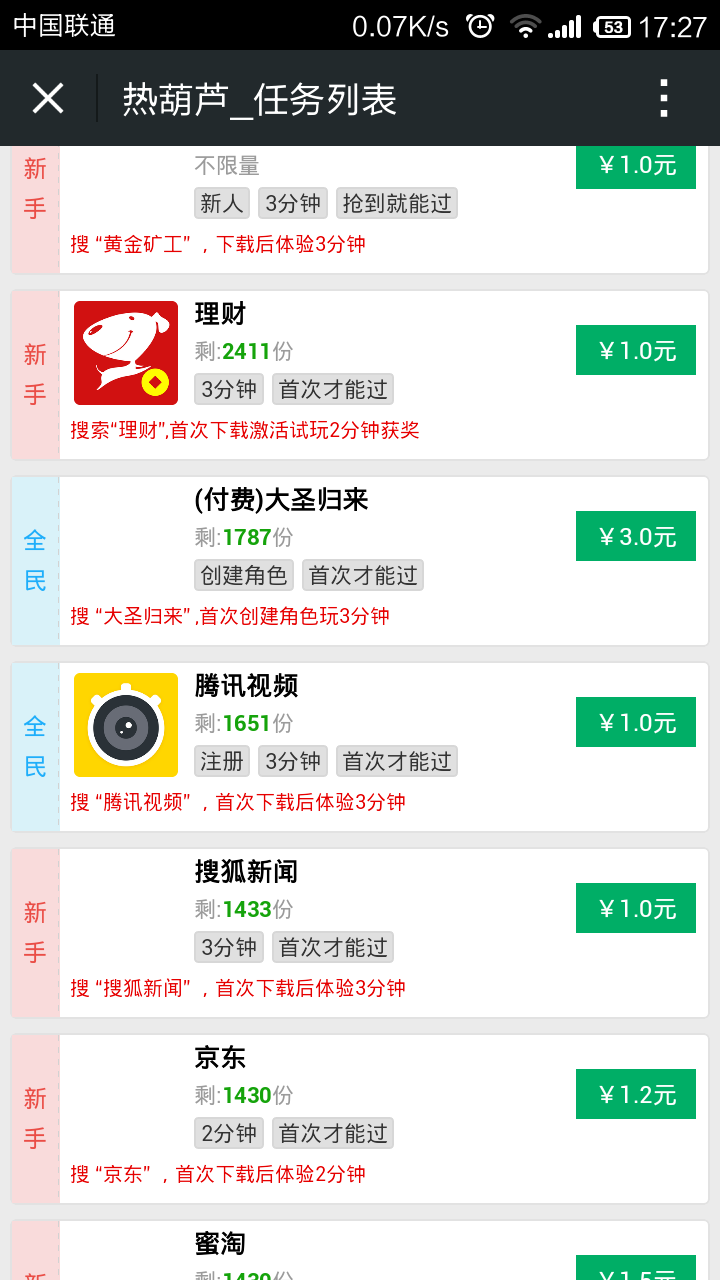
Task: Tap the ¥1.0元 button for 搜狐新闻
Action: pos(636,908)
